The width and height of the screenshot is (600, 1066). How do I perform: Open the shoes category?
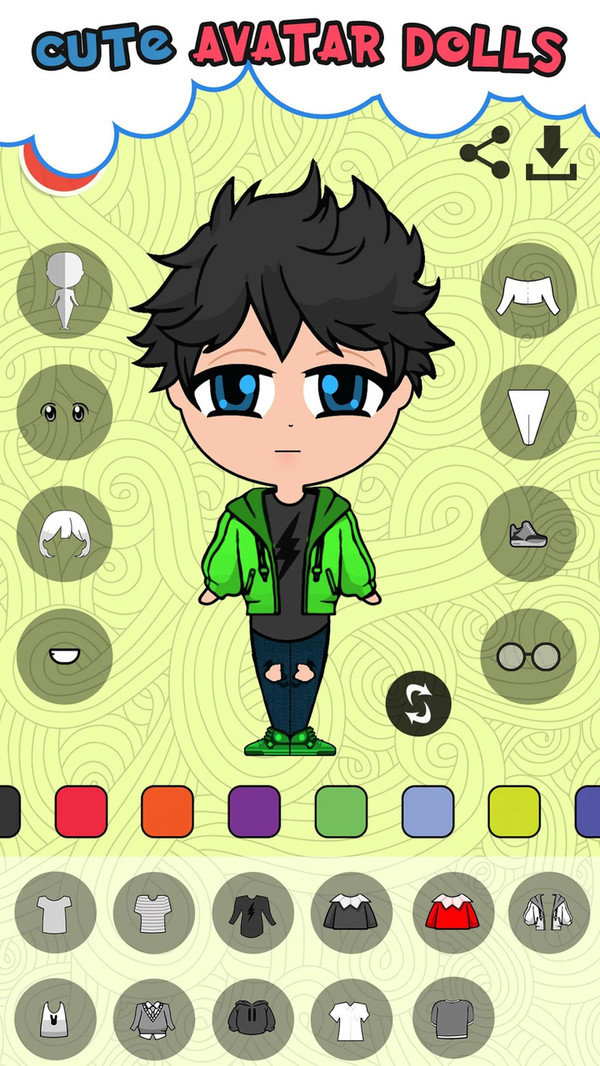click(529, 534)
